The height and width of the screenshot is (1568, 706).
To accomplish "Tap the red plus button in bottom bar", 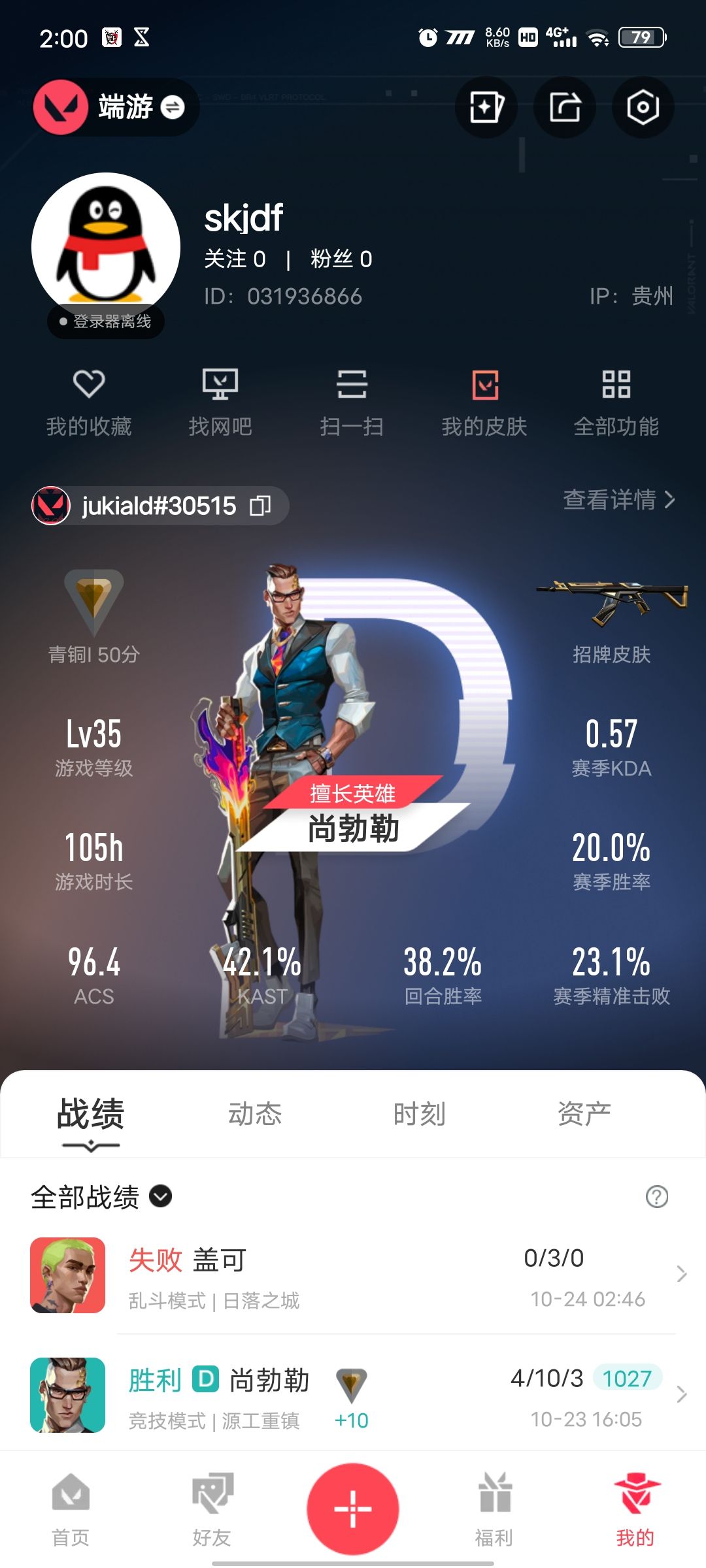I will pos(353,1507).
